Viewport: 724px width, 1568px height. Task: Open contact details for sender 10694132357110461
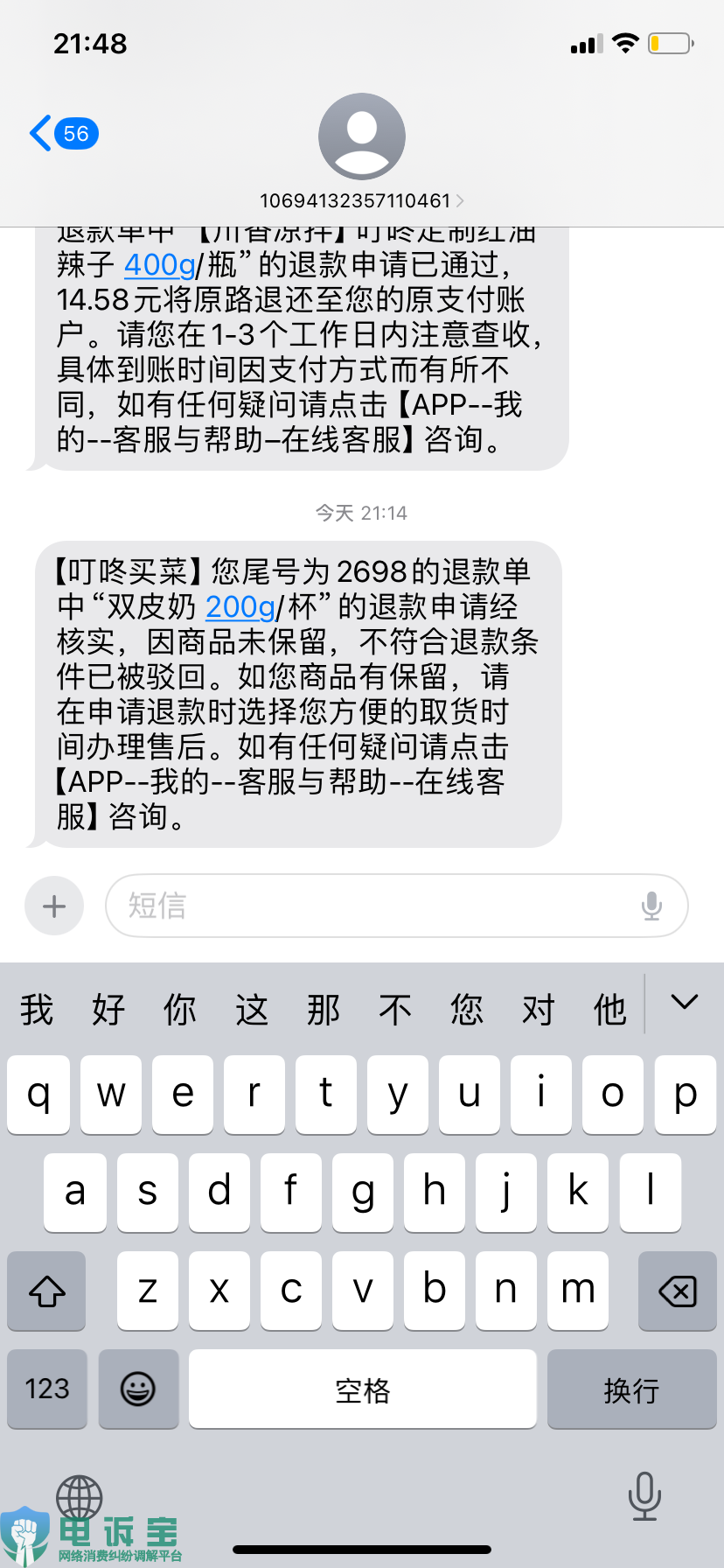(361, 200)
